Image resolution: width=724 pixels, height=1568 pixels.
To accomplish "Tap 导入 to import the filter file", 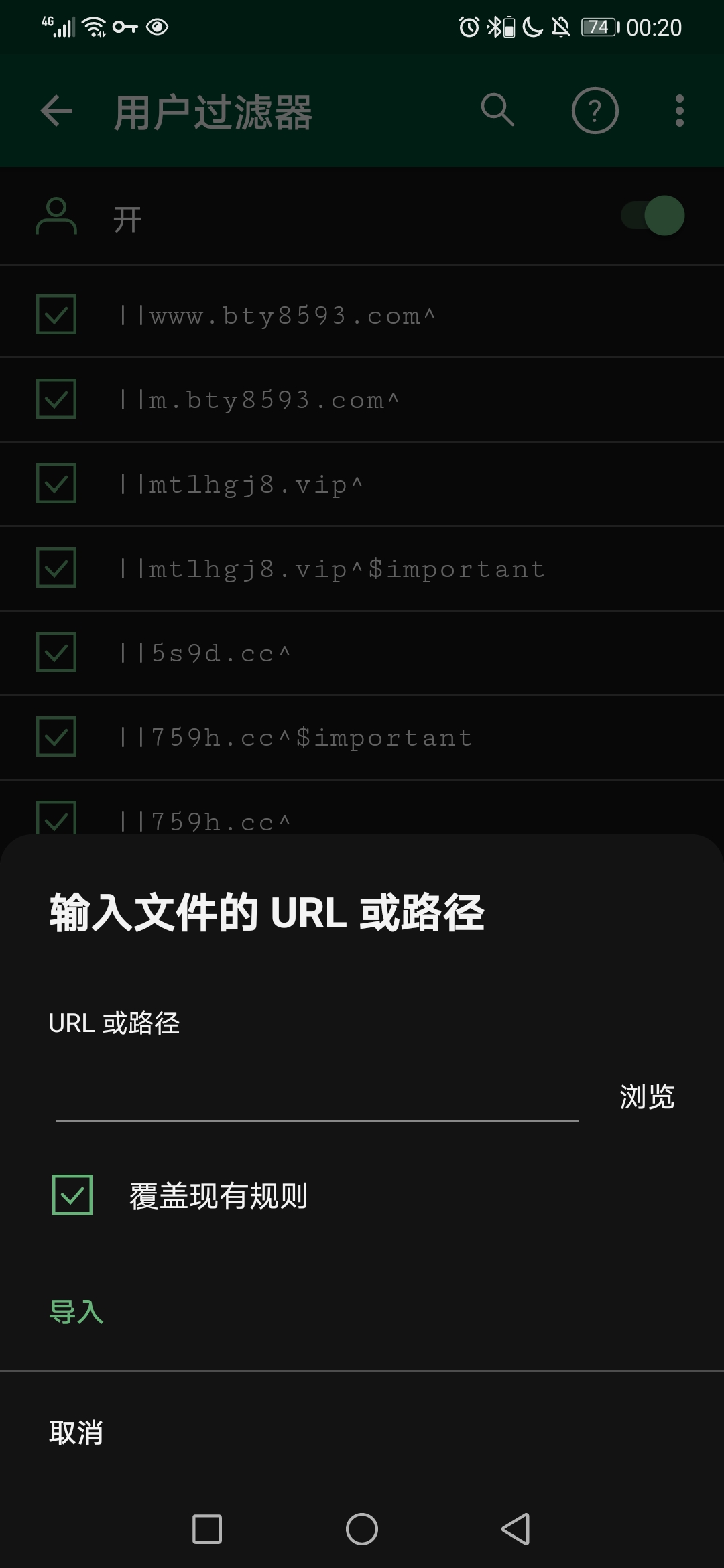I will (76, 1313).
